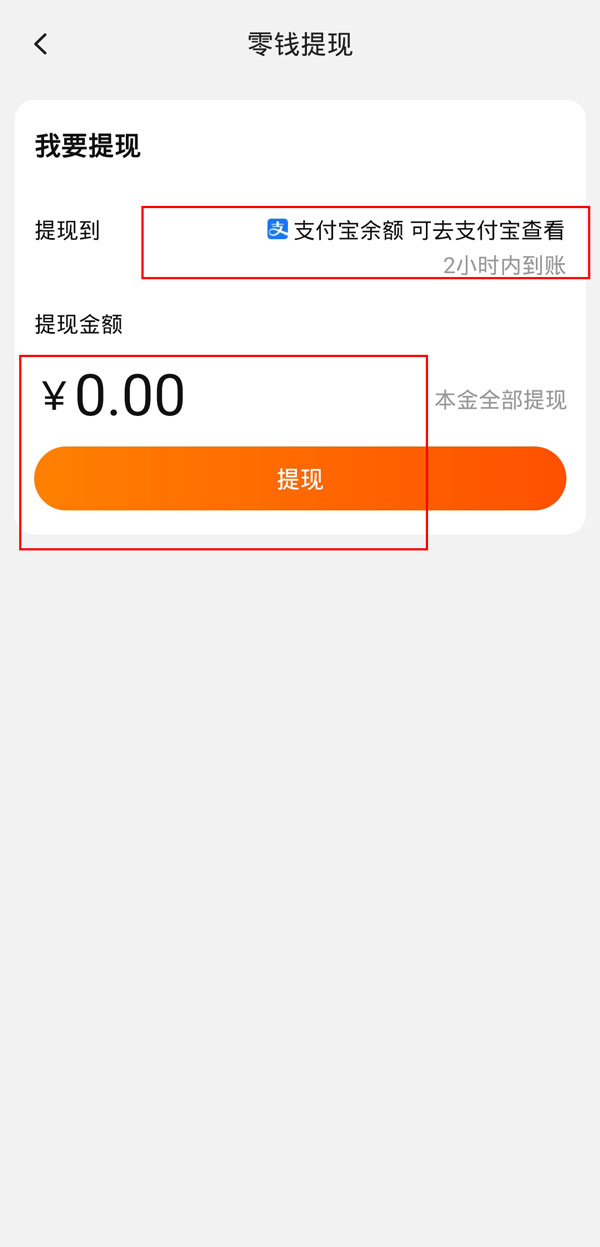
Task: Tap the orange 提现 button
Action: coord(300,479)
